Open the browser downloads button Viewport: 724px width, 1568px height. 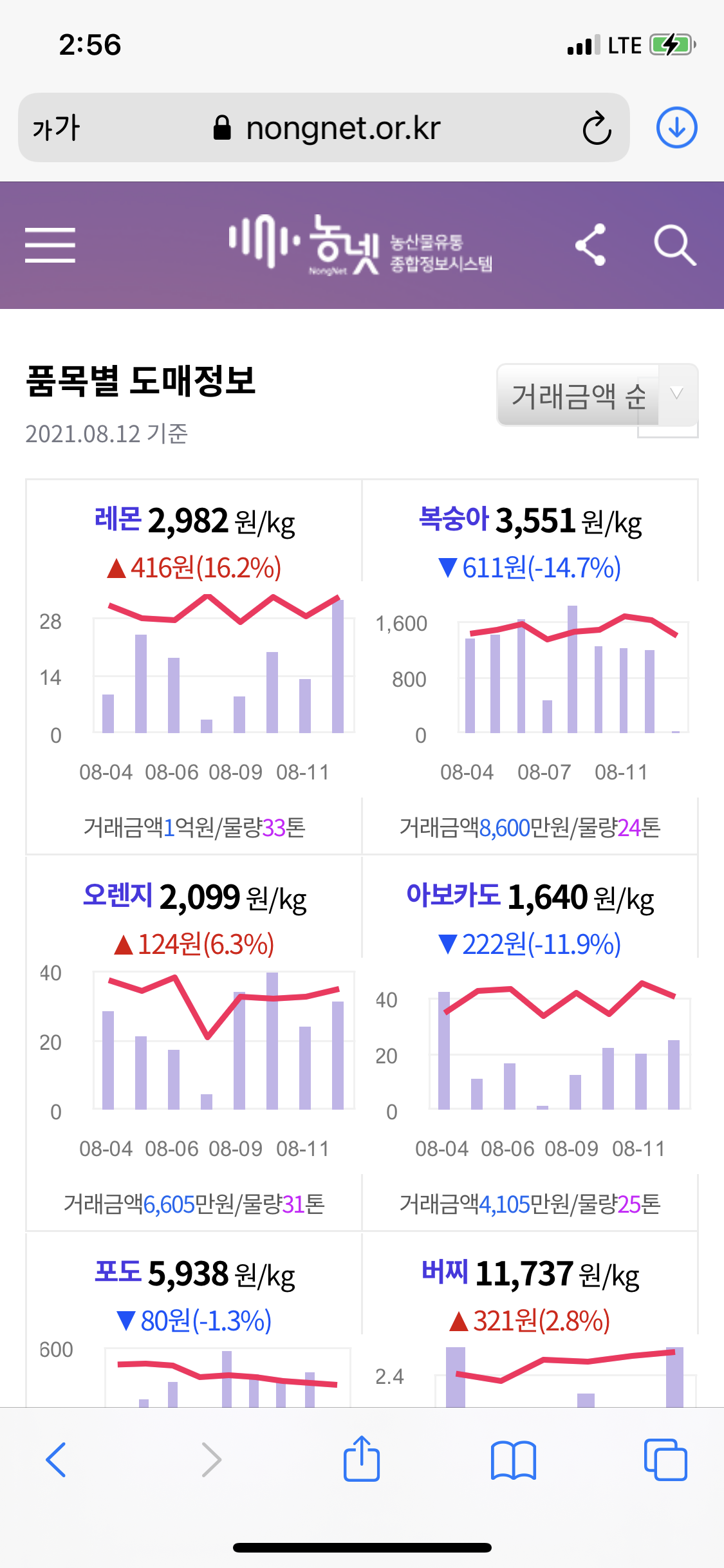tap(676, 128)
